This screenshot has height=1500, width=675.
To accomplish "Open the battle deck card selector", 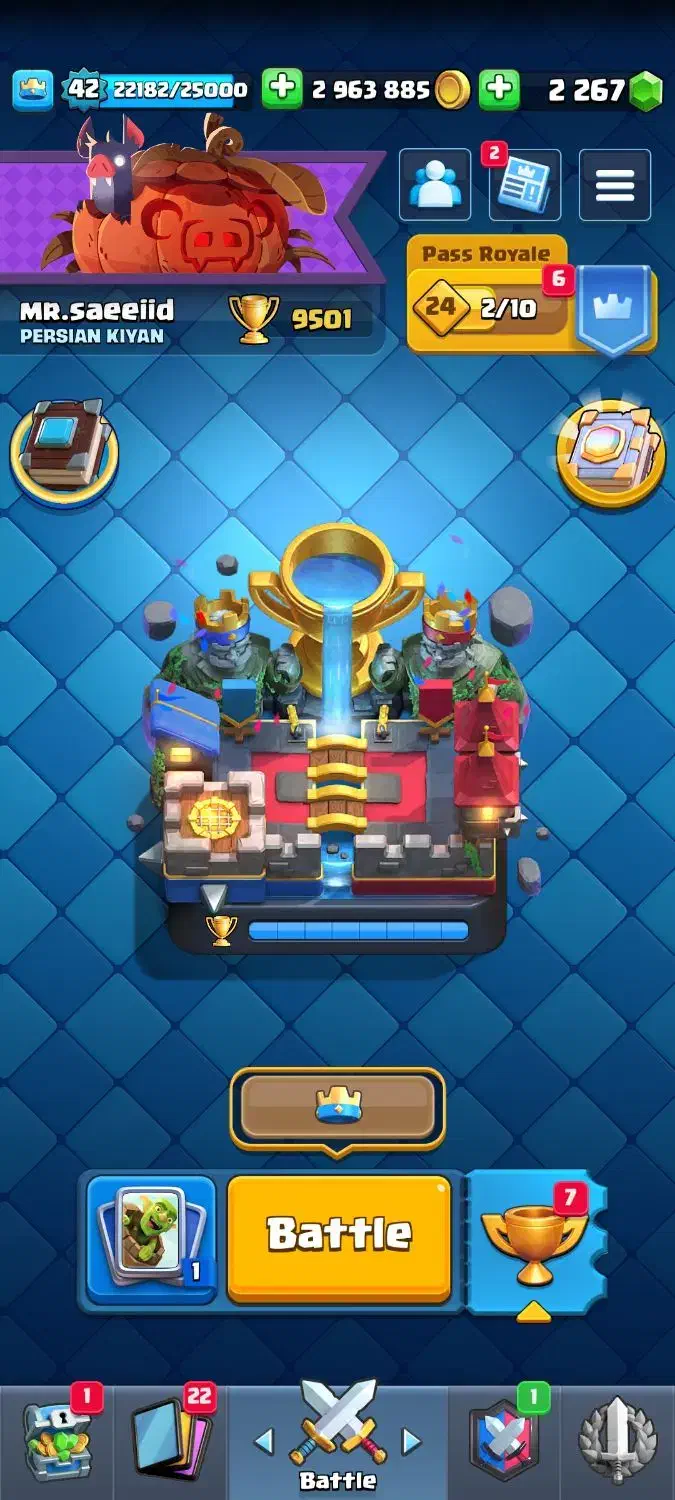I will click(x=151, y=1239).
